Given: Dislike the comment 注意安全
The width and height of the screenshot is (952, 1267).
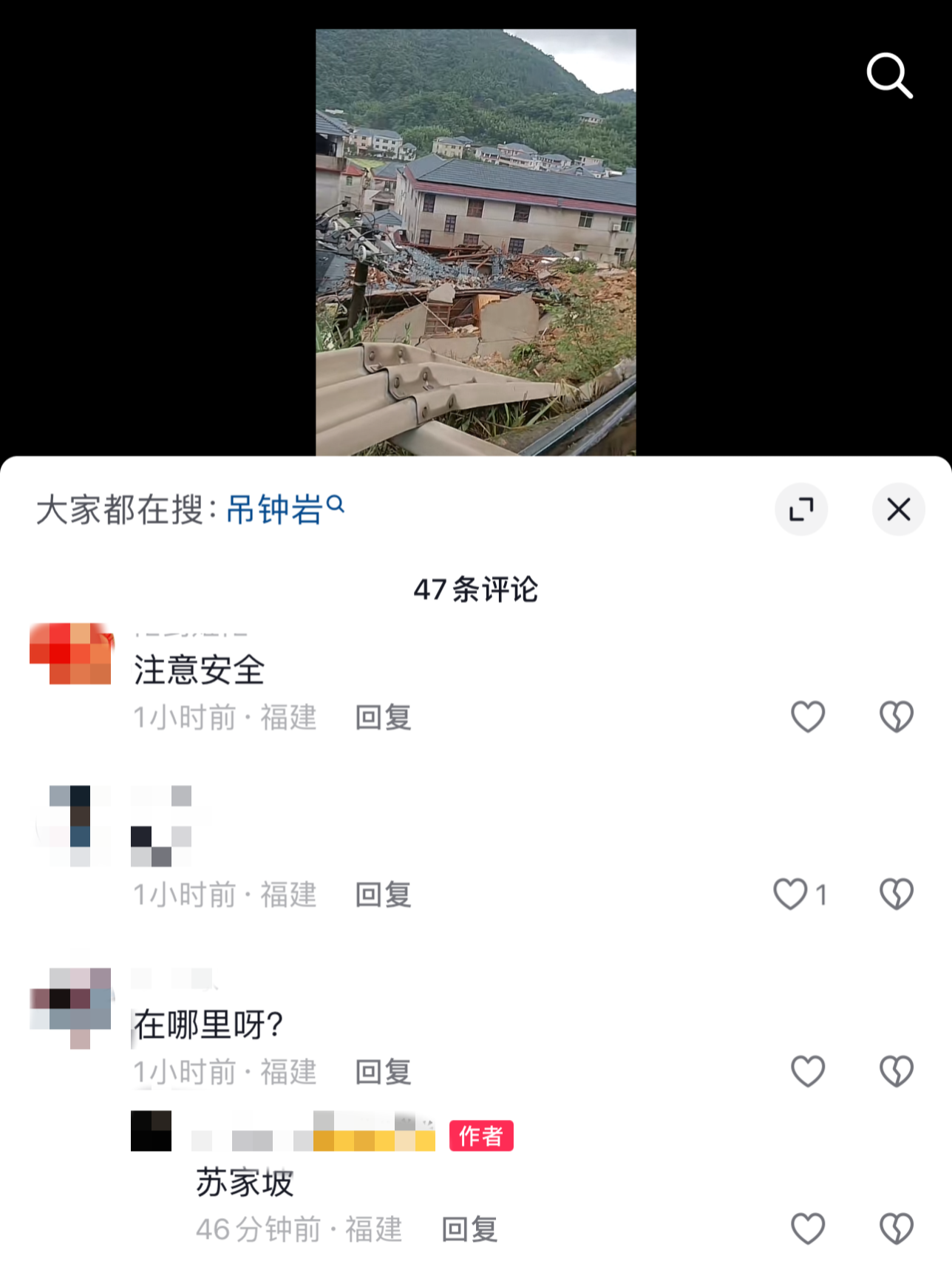Looking at the screenshot, I should 896,716.
